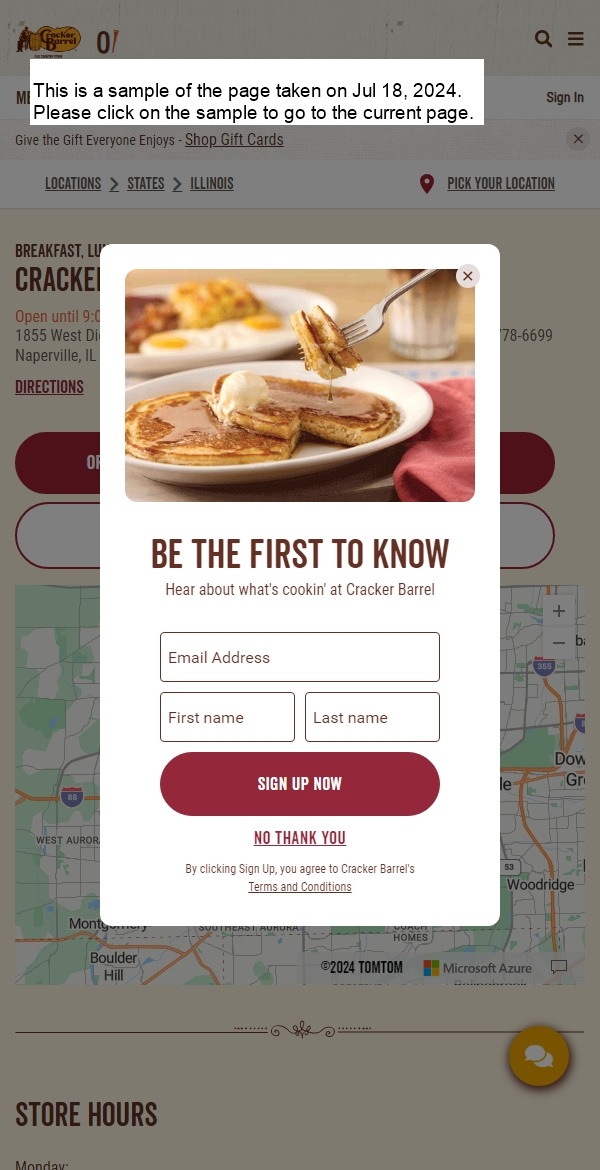Tap the Sign In link
Viewport: 600px width, 1170px height.
pyautogui.click(x=564, y=97)
